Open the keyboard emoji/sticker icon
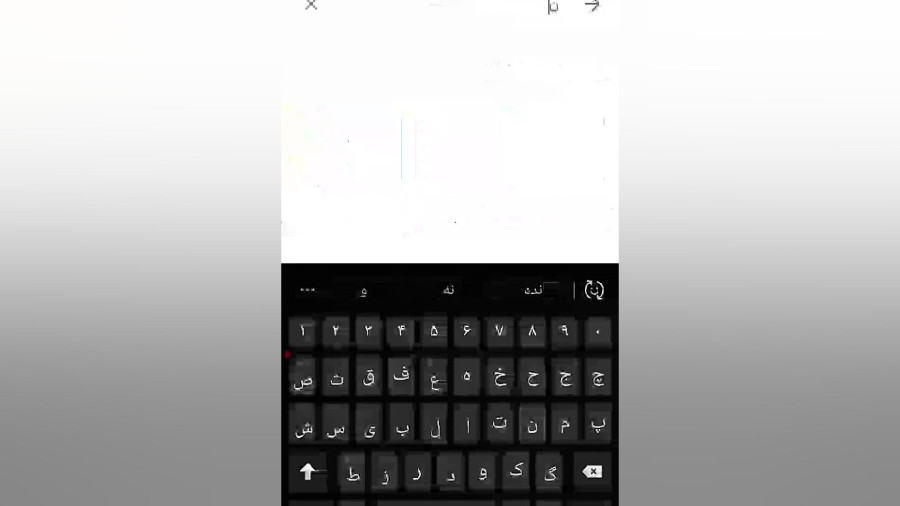Image resolution: width=900 pixels, height=506 pixels. [594, 290]
